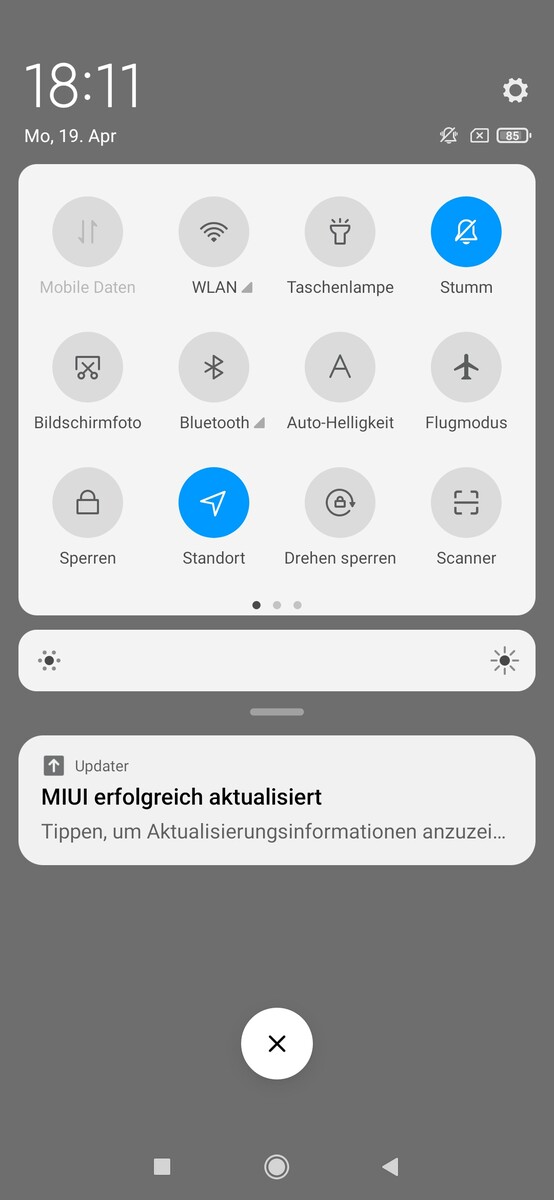Tap the back navigation button
Screen dimensions: 554x1200
click(391, 1166)
